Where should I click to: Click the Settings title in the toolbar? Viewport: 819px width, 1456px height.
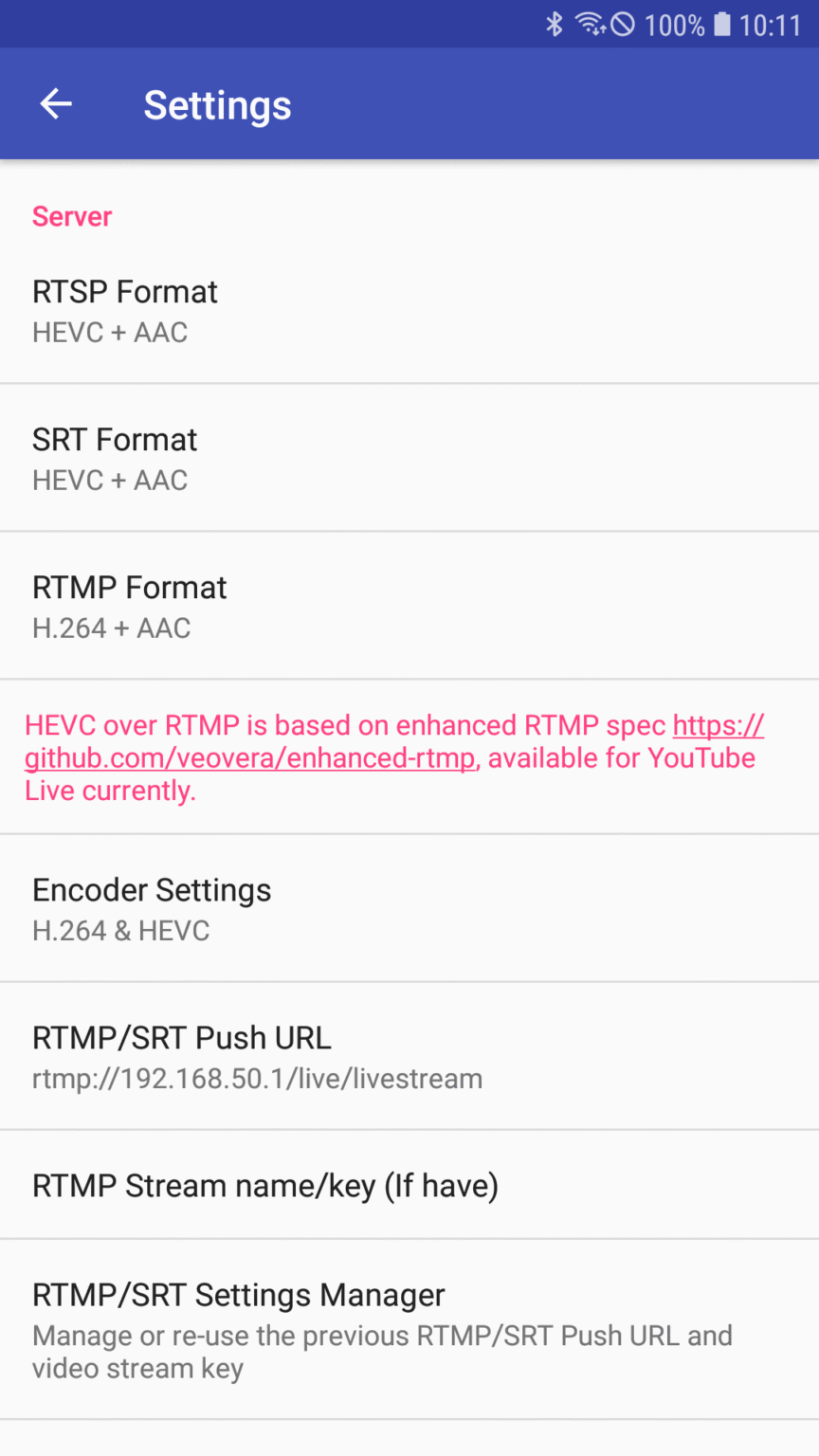[x=217, y=105]
